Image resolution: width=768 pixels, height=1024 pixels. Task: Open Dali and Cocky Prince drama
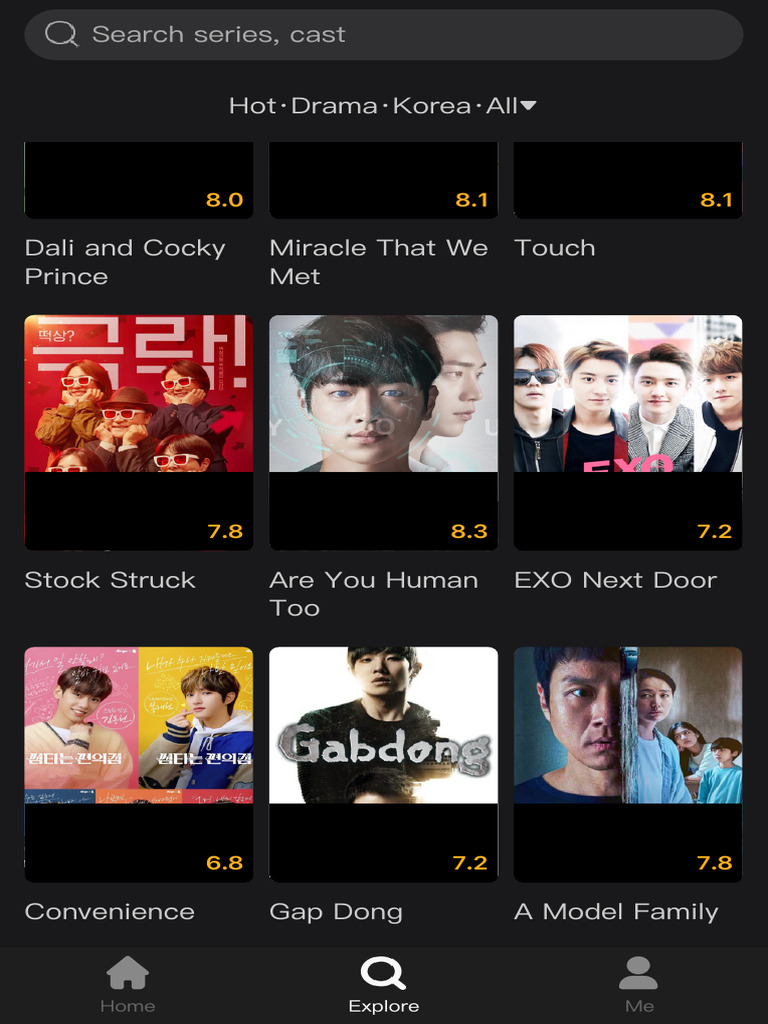[138, 180]
